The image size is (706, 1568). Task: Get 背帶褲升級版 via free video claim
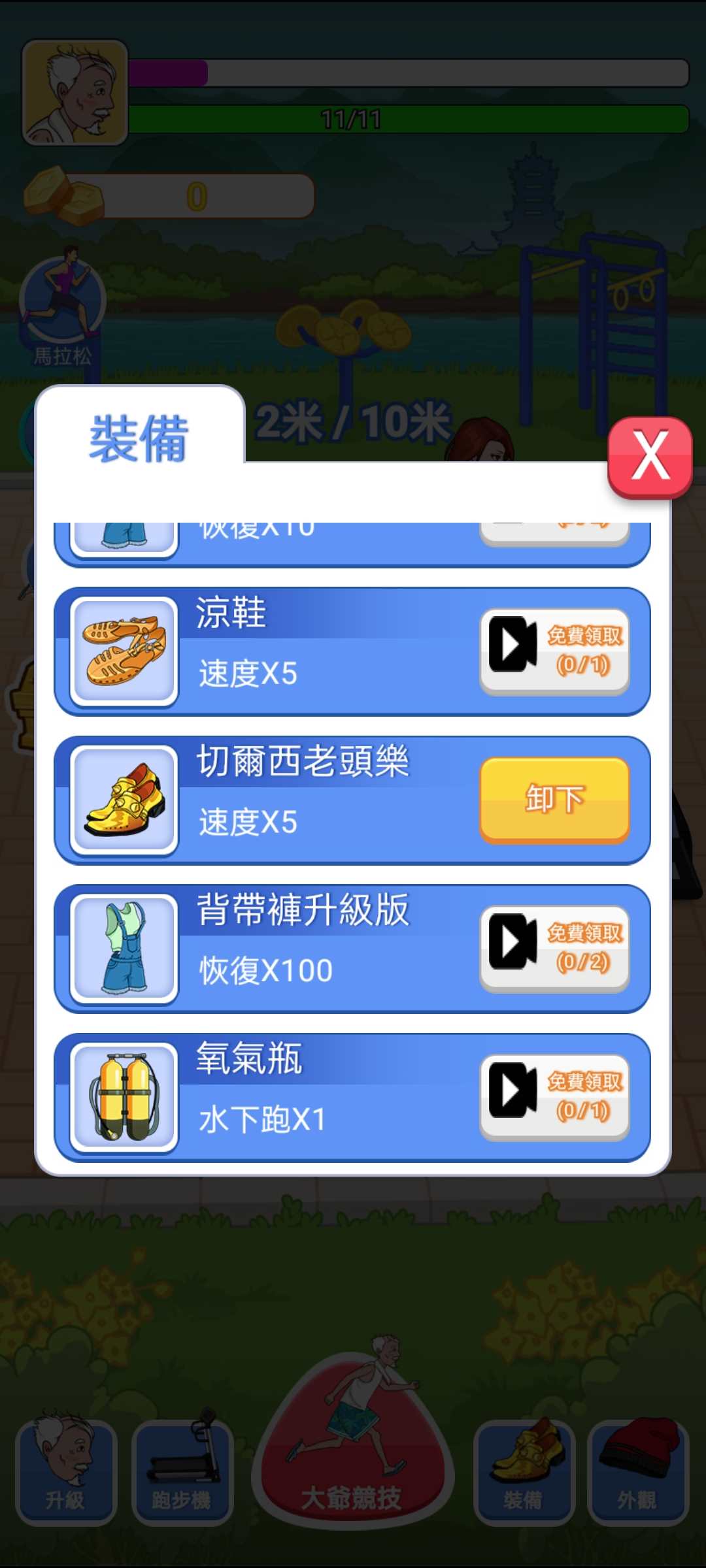pyautogui.click(x=554, y=949)
